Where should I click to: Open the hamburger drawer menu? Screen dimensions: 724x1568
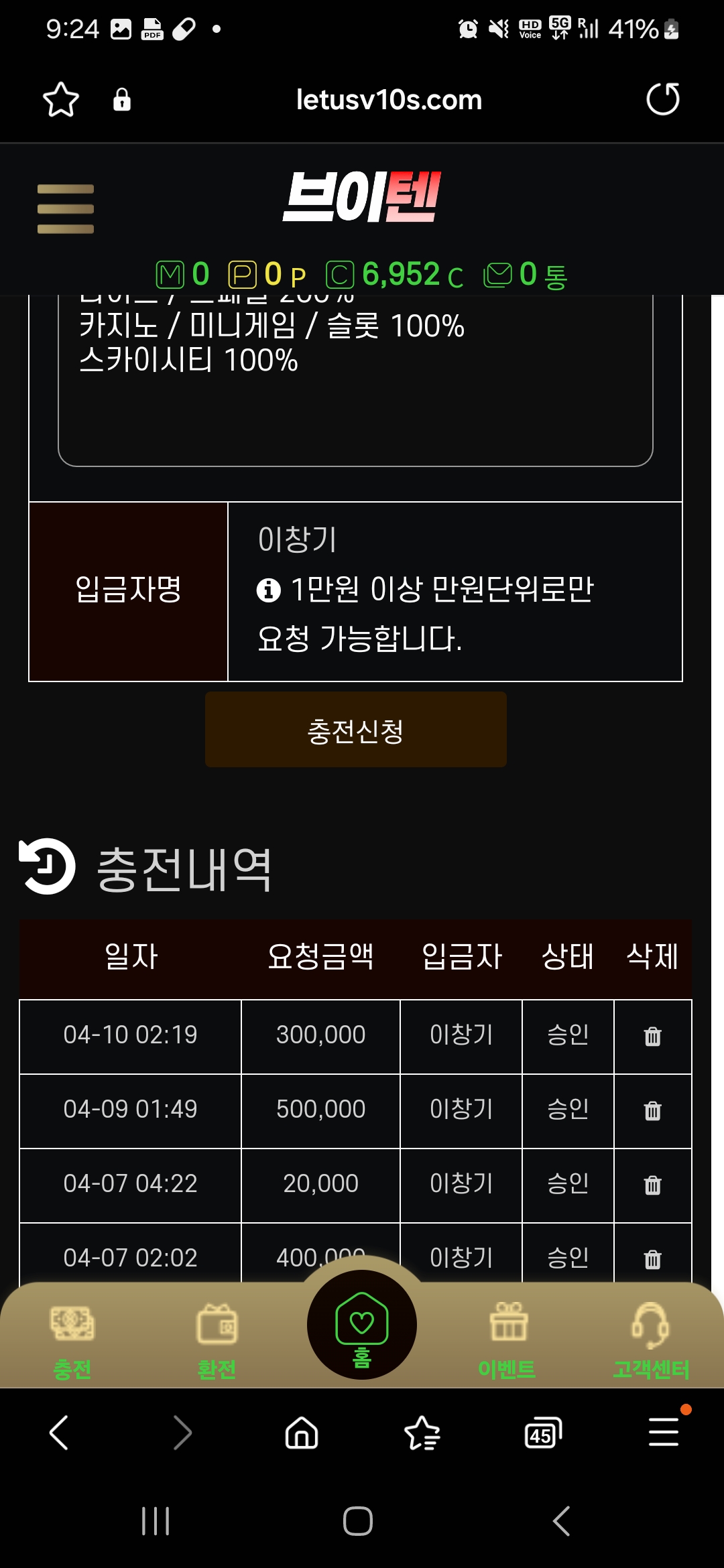[65, 208]
